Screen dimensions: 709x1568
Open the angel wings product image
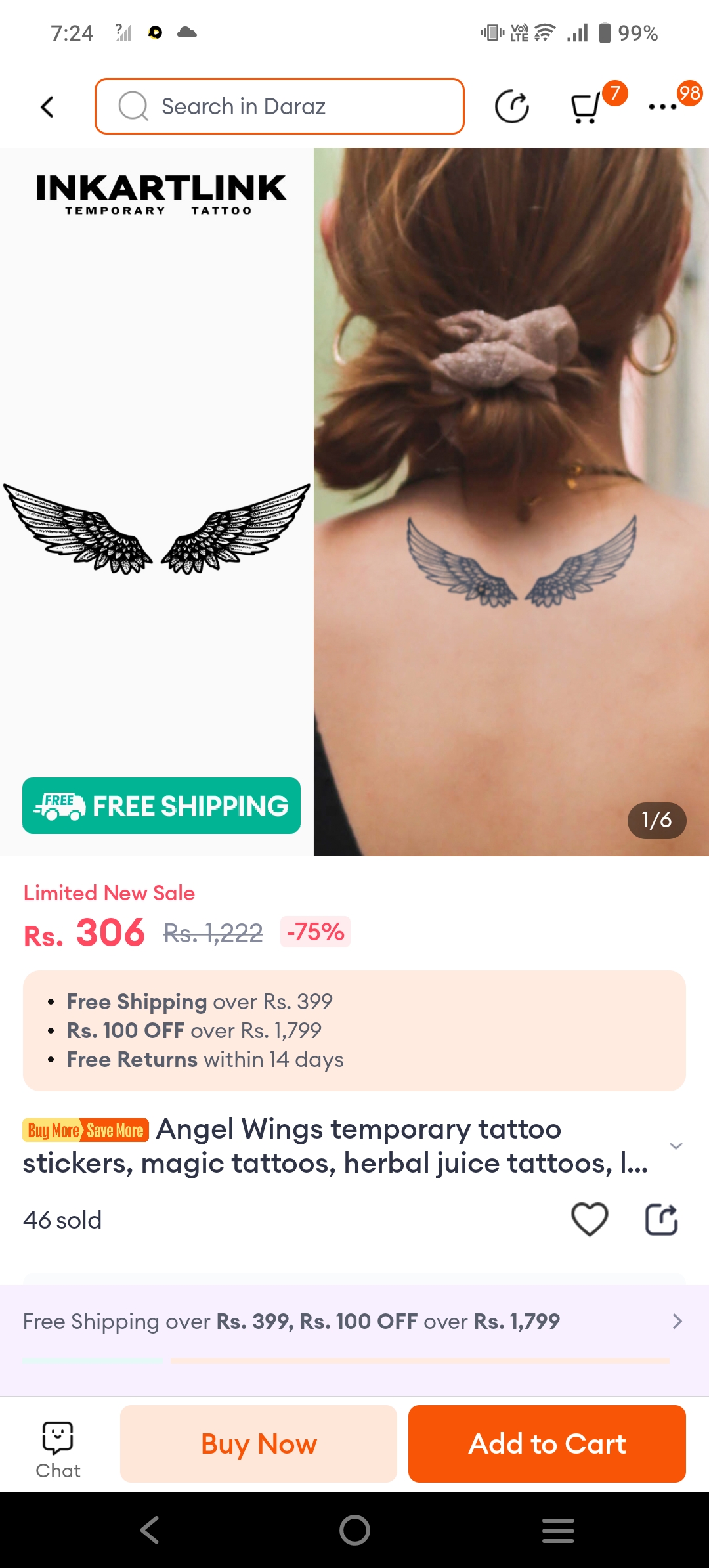click(354, 502)
